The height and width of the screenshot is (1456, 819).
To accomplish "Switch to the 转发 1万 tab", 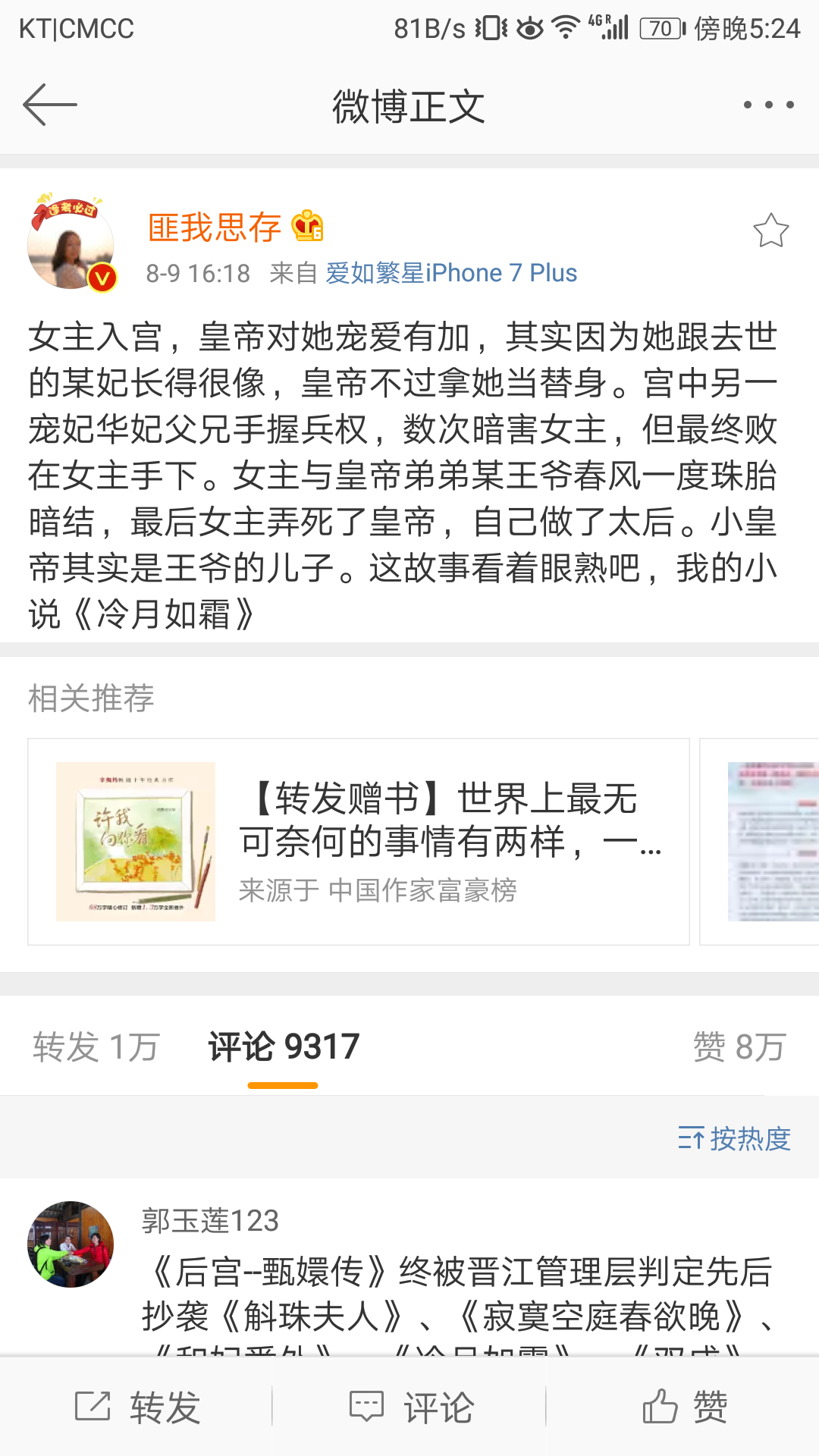I will 96,1047.
